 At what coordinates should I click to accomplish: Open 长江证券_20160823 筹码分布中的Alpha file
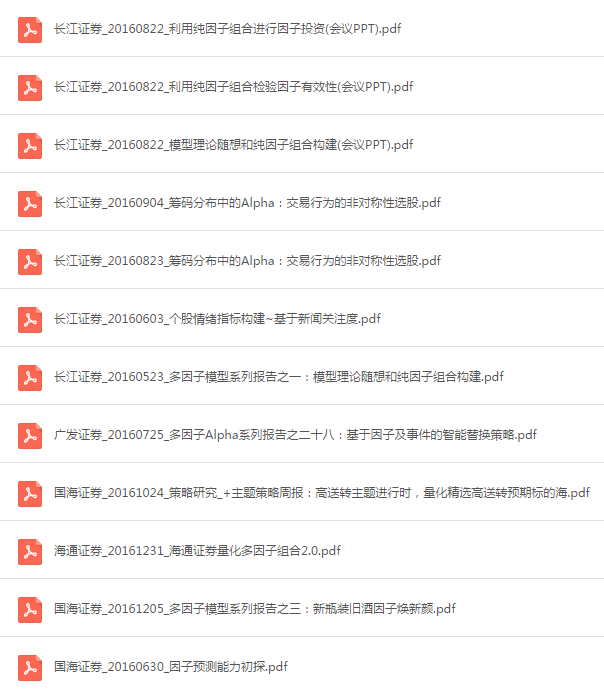(247, 261)
